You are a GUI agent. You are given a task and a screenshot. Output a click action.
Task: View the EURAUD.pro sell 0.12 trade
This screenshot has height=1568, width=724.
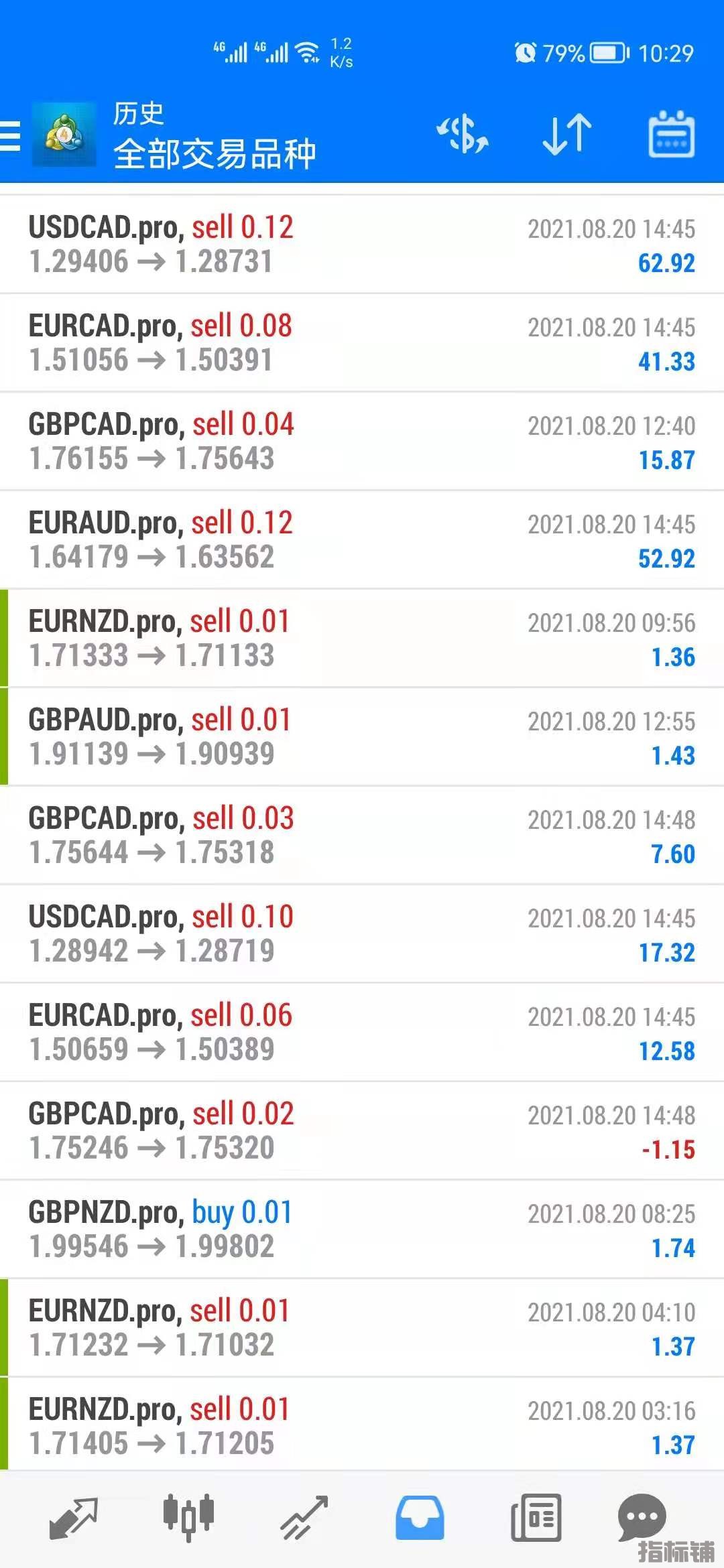(x=362, y=540)
